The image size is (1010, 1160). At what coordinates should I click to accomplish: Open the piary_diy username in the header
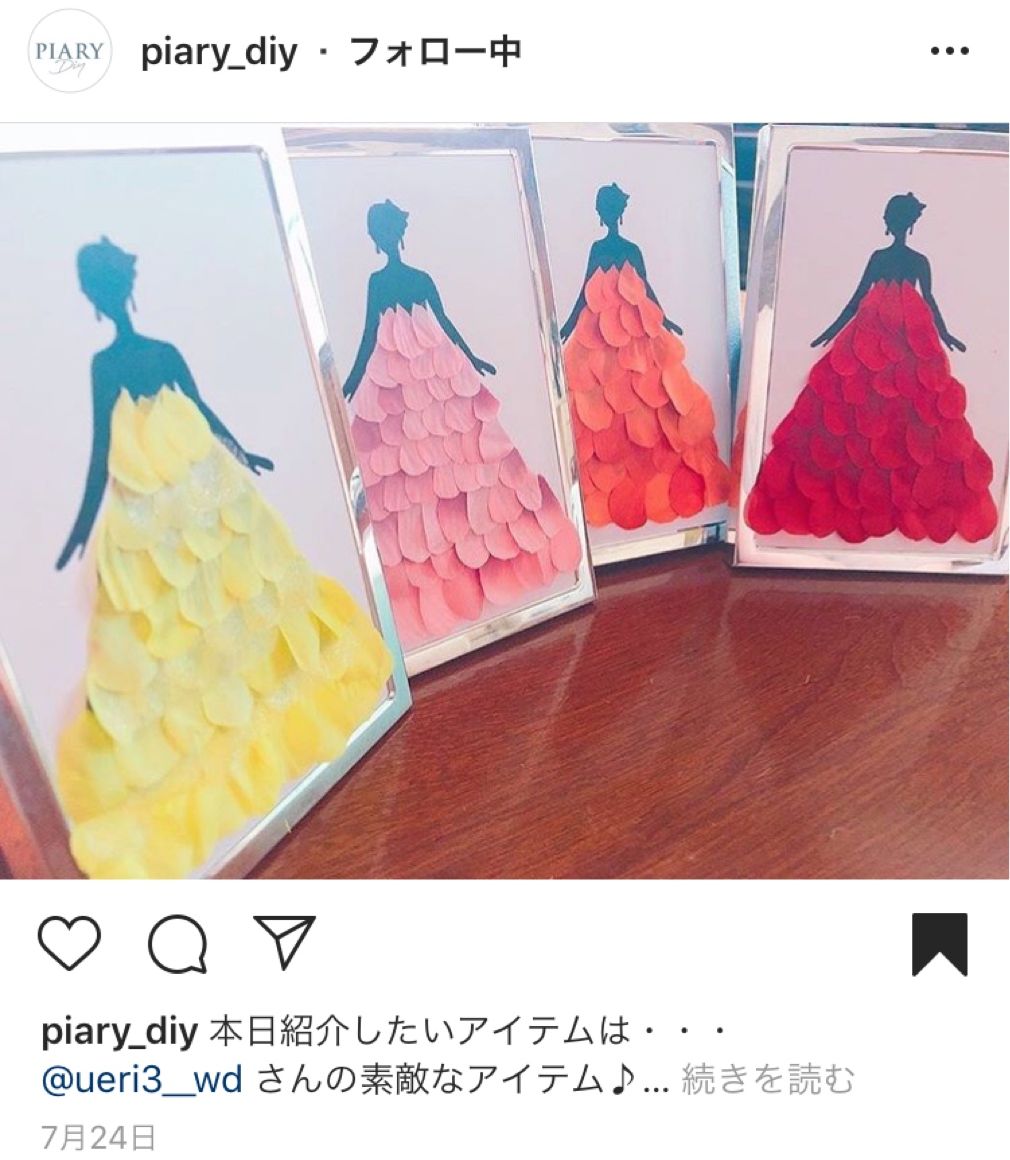coord(218,53)
